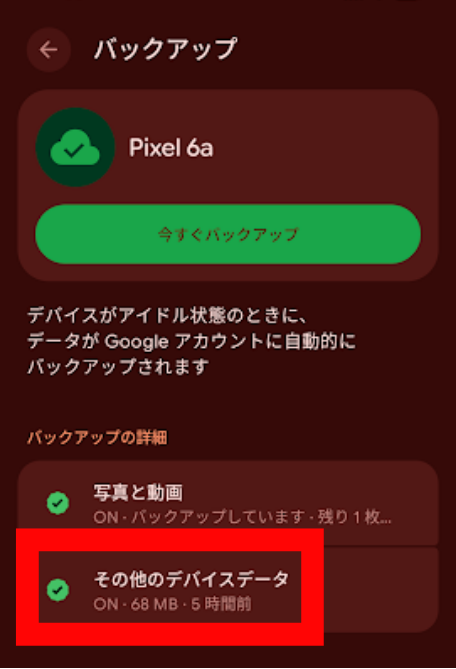The width and height of the screenshot is (456, 669).
Task: Go back using the arrow icon
Action: [49, 50]
